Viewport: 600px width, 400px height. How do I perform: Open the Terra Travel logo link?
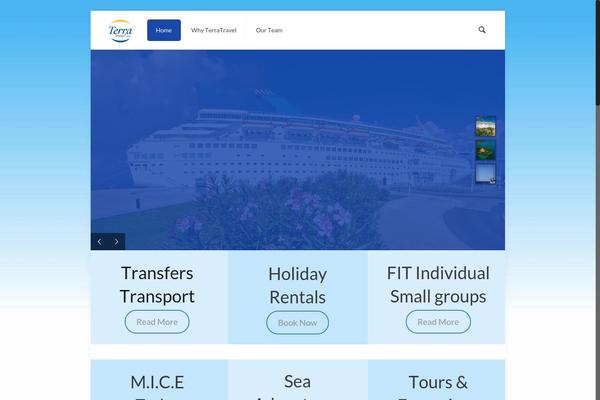point(120,31)
